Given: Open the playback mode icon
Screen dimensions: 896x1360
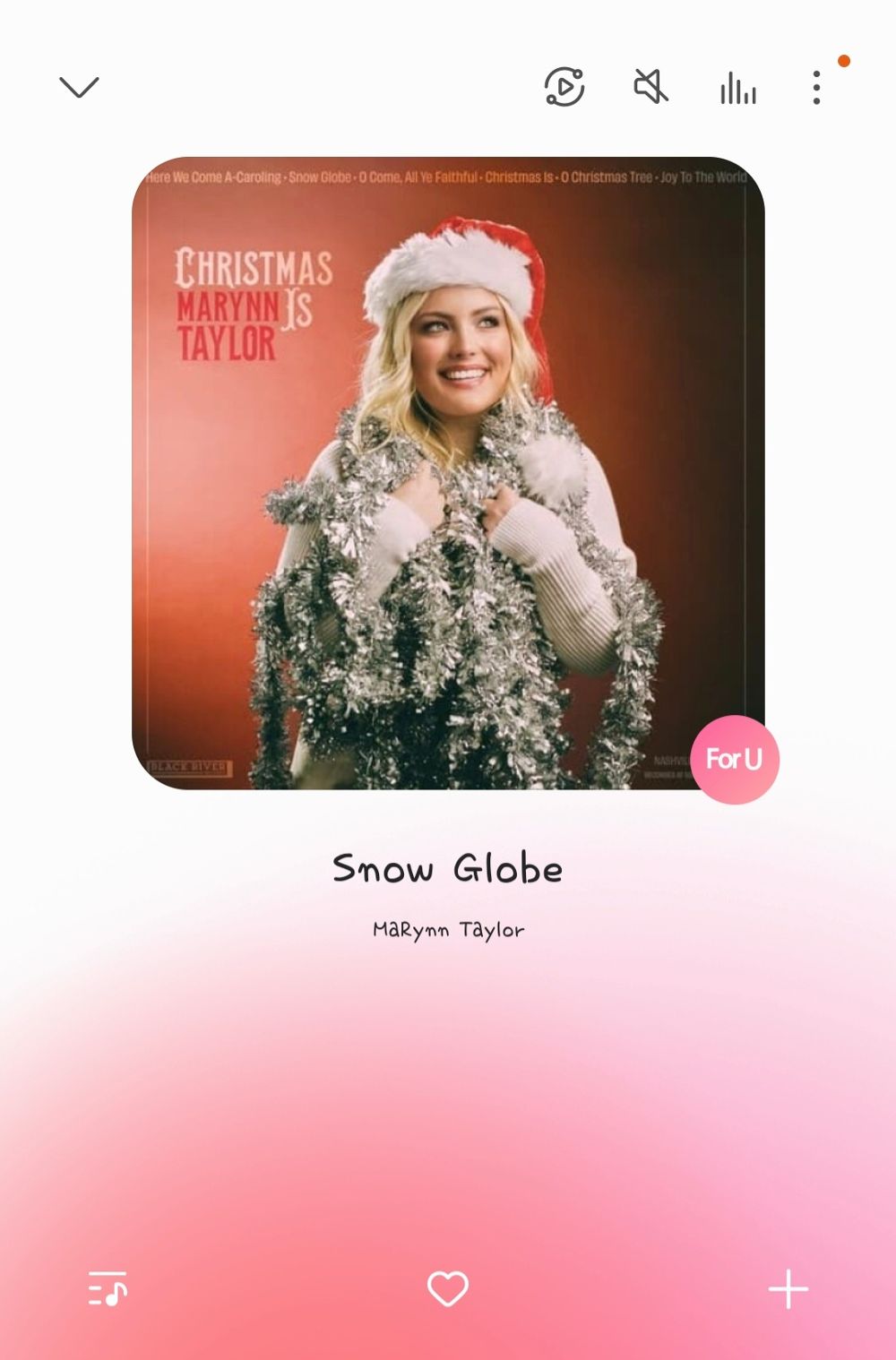Looking at the screenshot, I should [x=564, y=87].
